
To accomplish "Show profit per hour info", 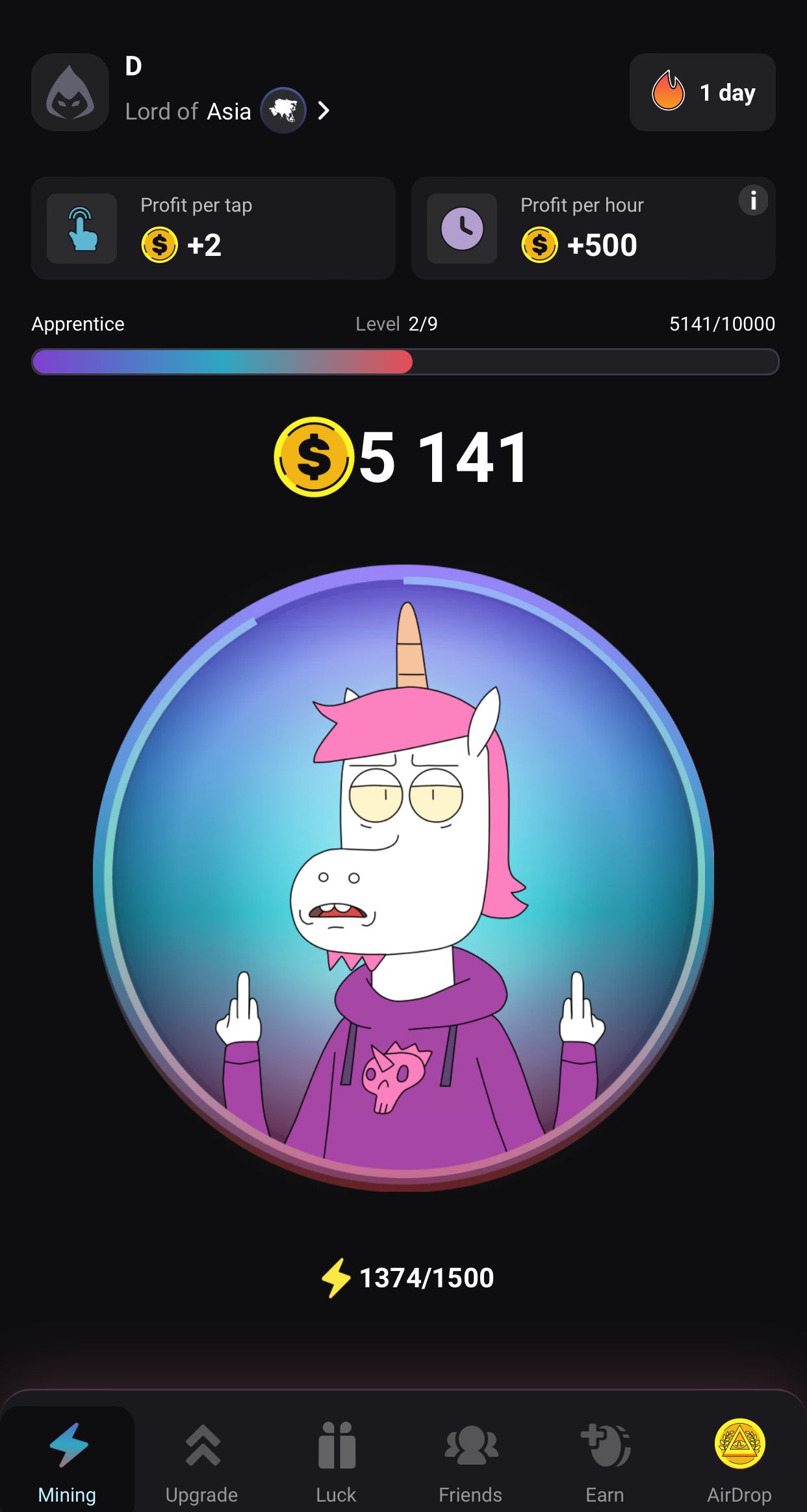I will click(x=752, y=201).
